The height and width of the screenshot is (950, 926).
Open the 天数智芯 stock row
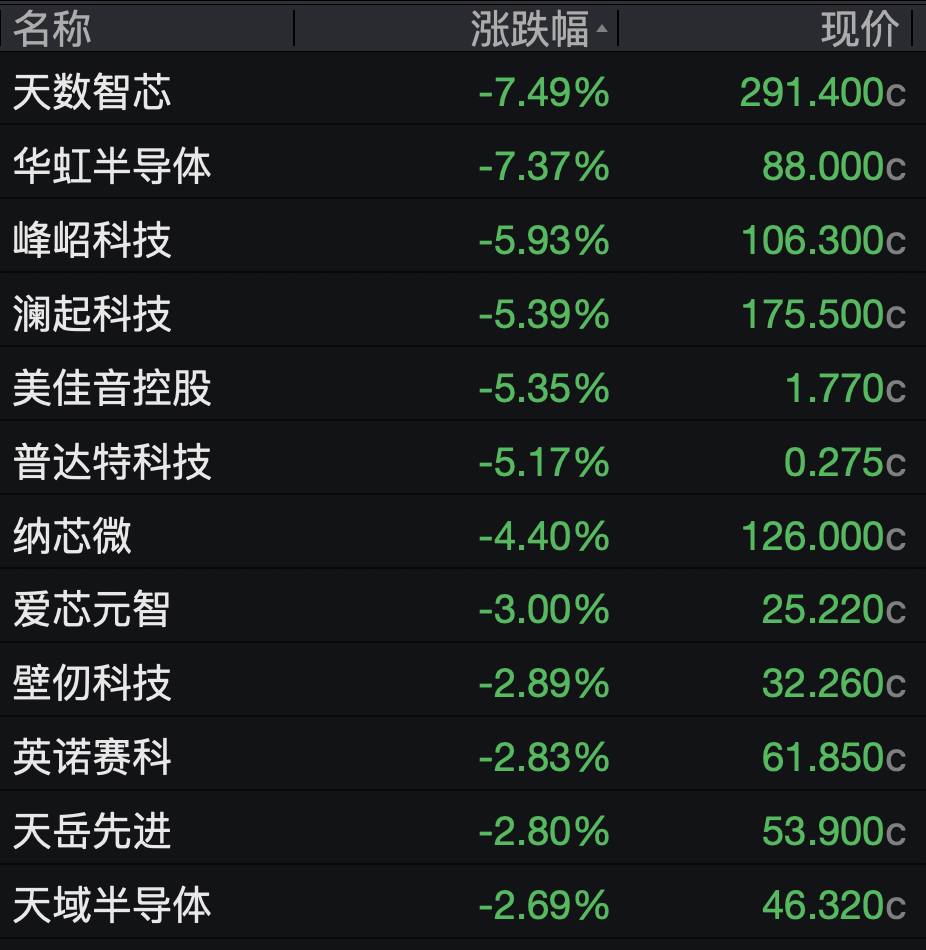click(92, 94)
